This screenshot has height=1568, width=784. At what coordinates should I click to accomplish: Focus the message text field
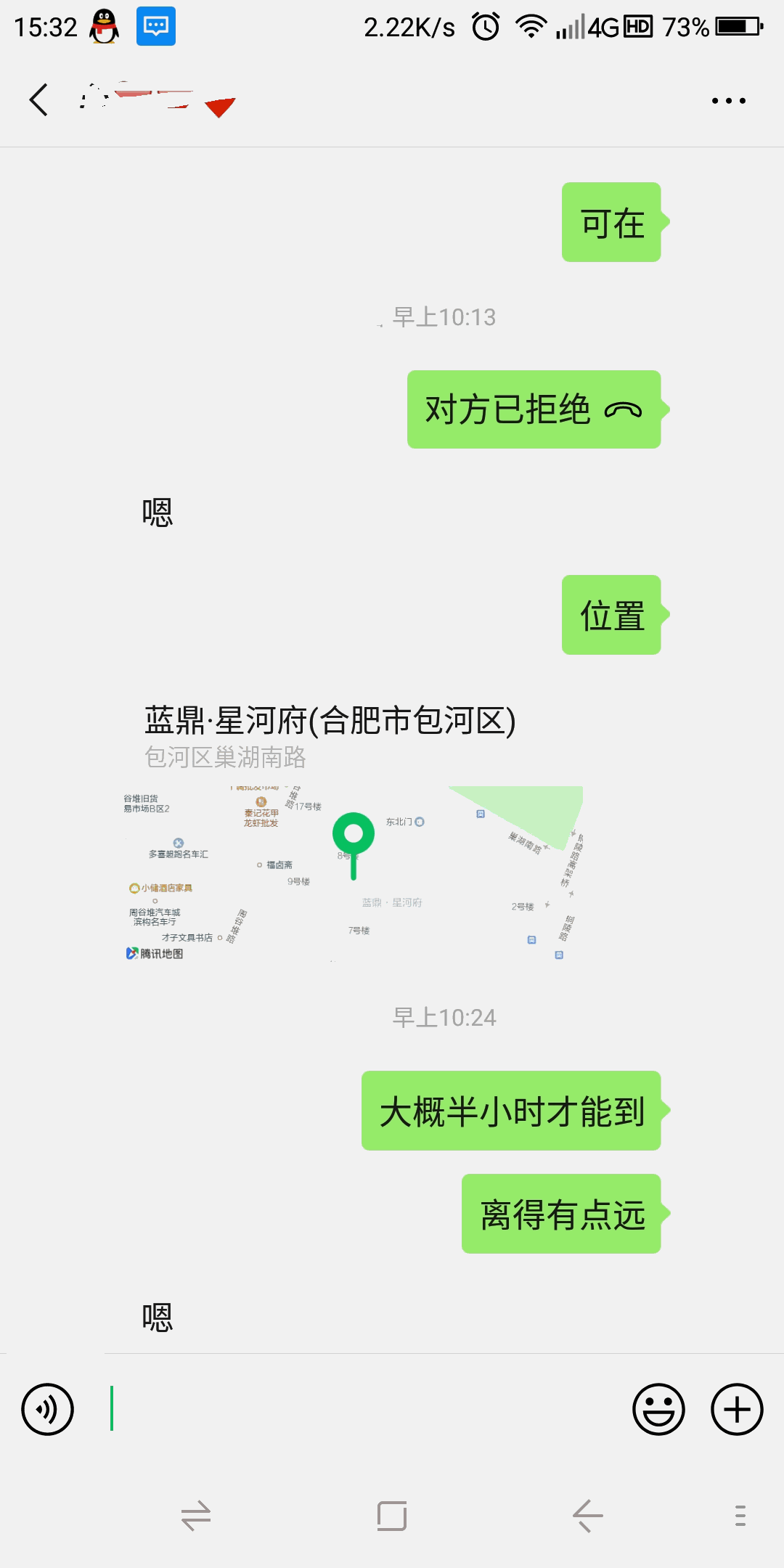pos(363,1410)
